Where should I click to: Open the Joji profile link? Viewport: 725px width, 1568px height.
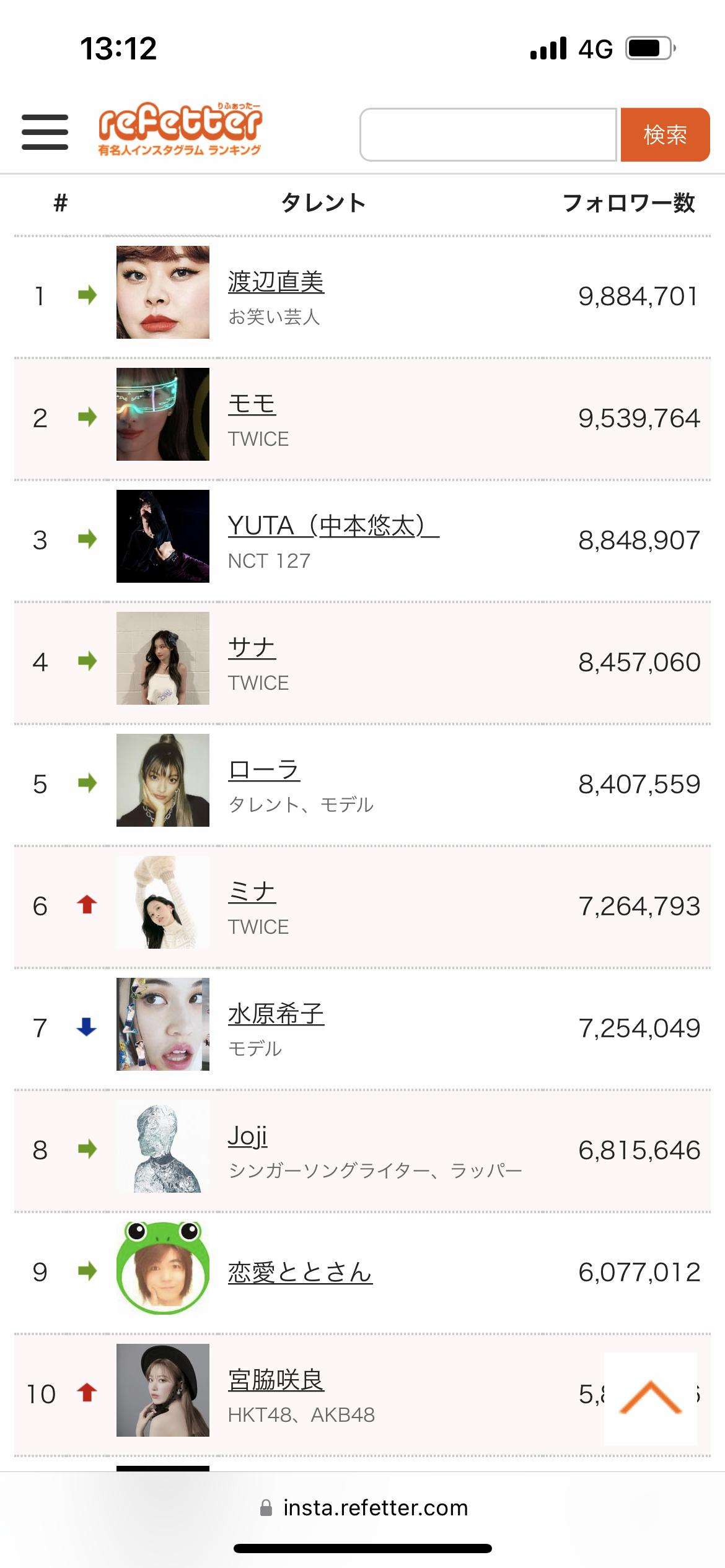click(247, 1136)
